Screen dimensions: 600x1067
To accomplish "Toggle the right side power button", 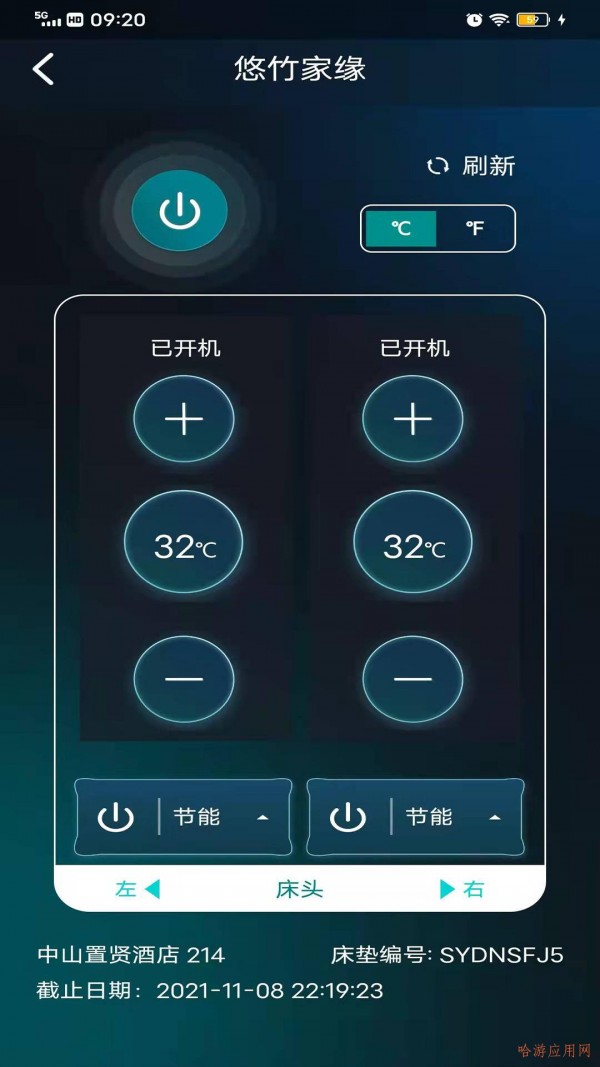I will (348, 817).
